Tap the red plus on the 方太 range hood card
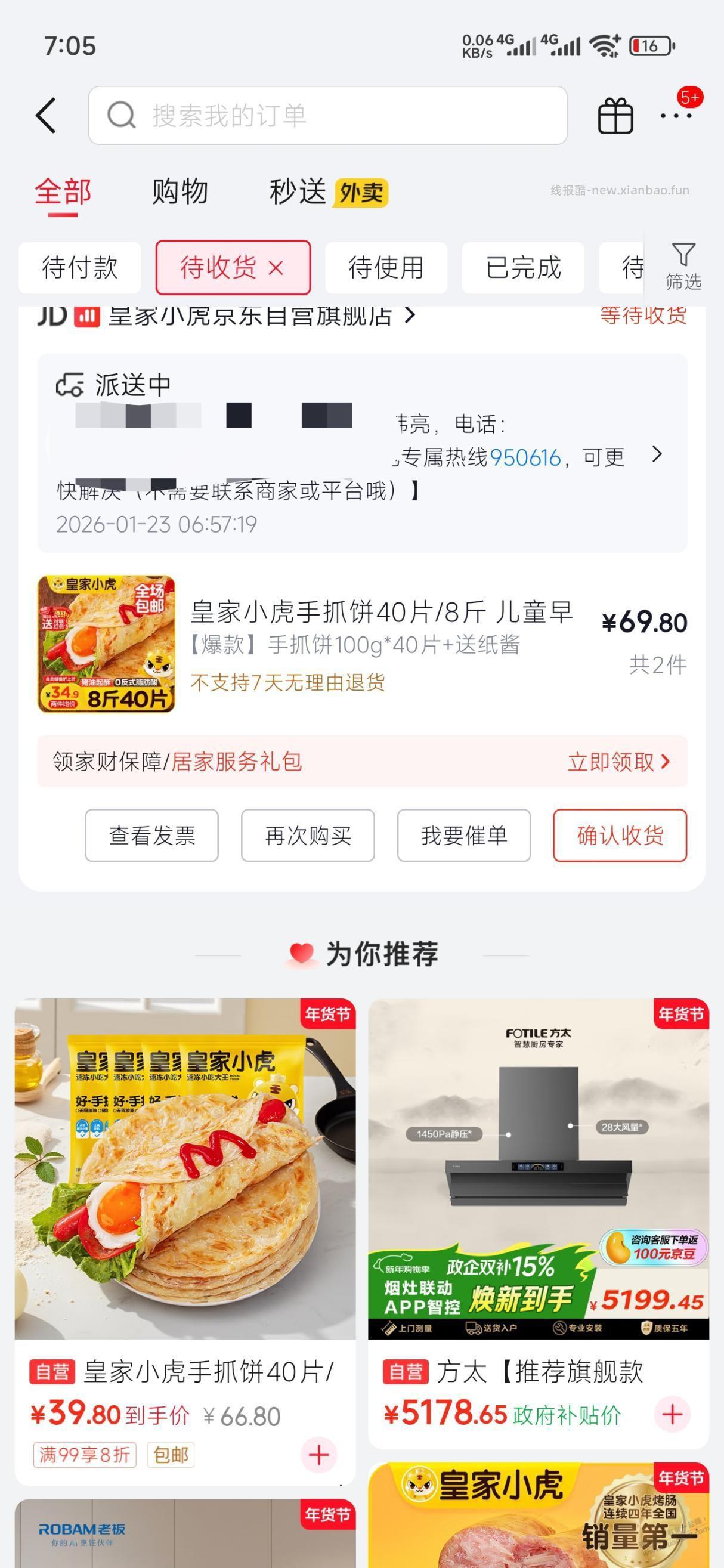 point(672,1415)
